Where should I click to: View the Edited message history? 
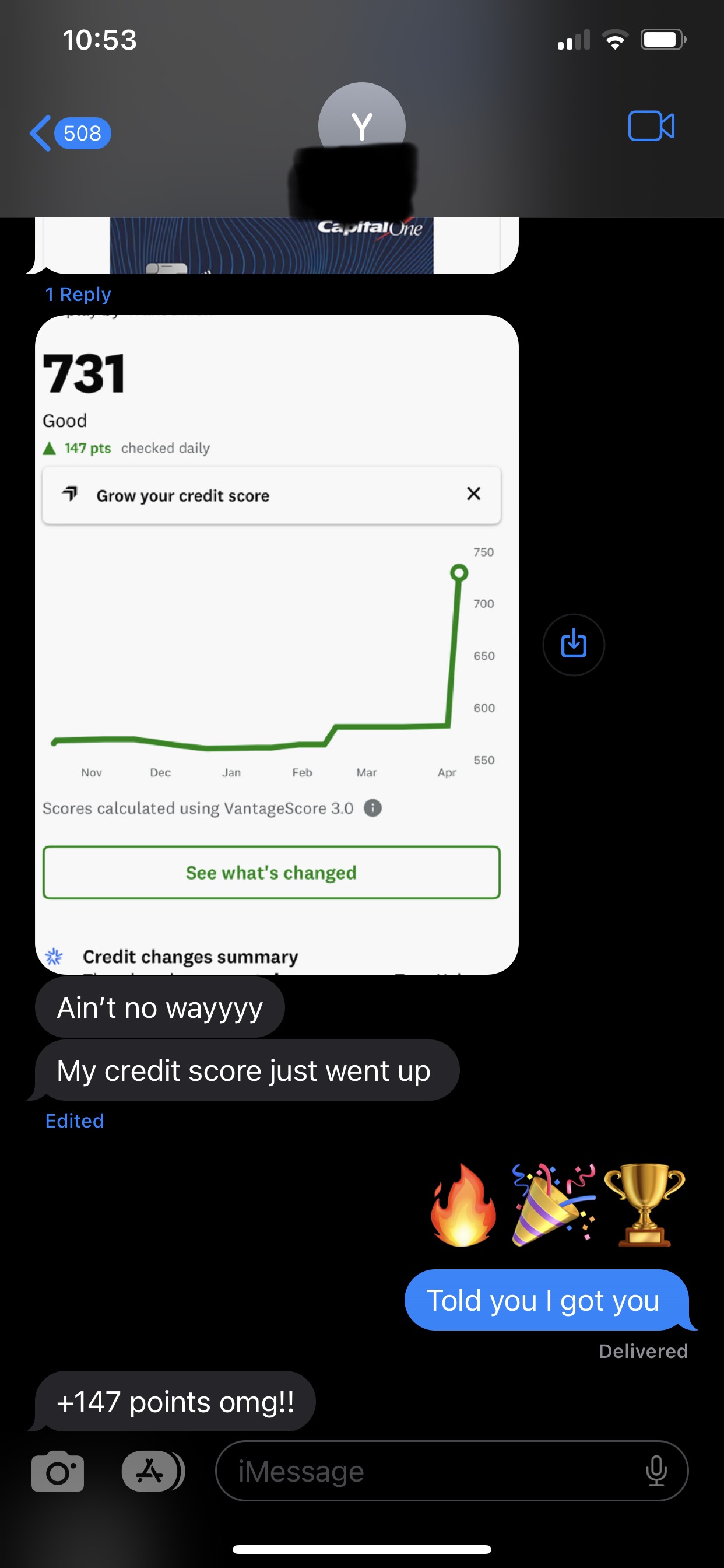point(74,1121)
